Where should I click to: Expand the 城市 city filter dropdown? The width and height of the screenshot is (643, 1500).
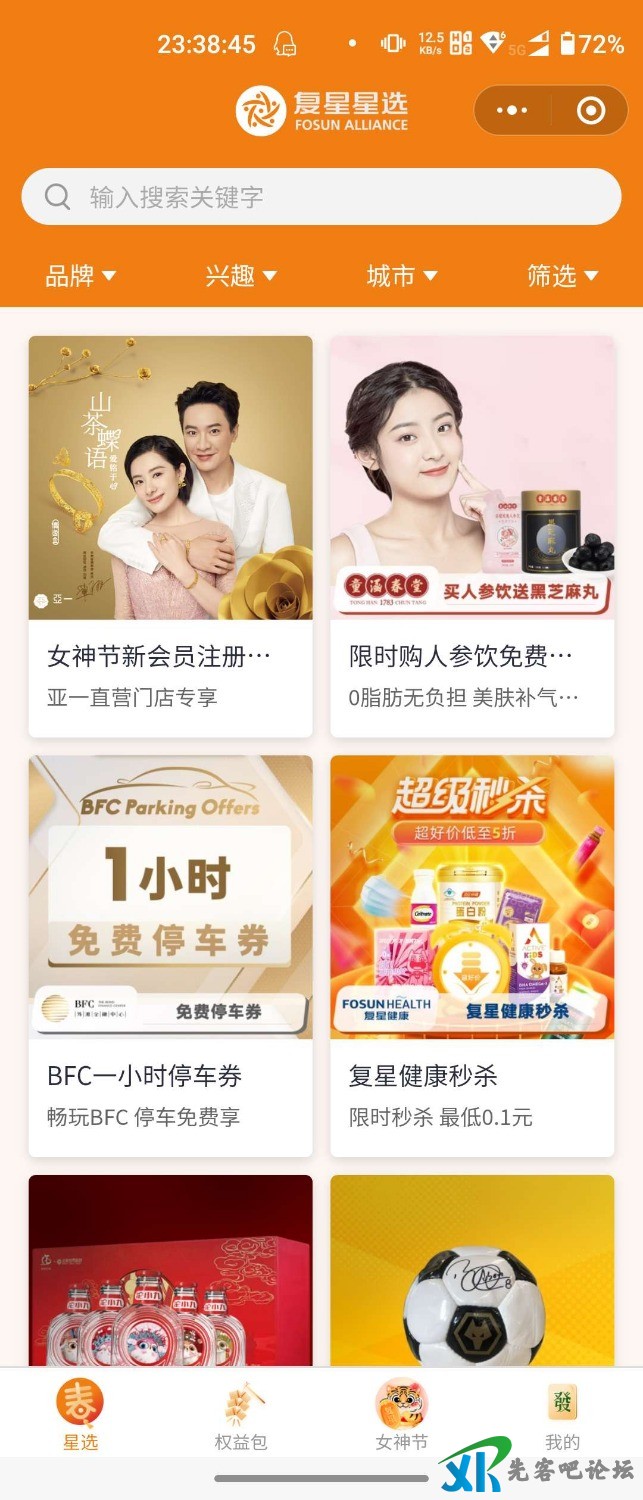pos(402,276)
